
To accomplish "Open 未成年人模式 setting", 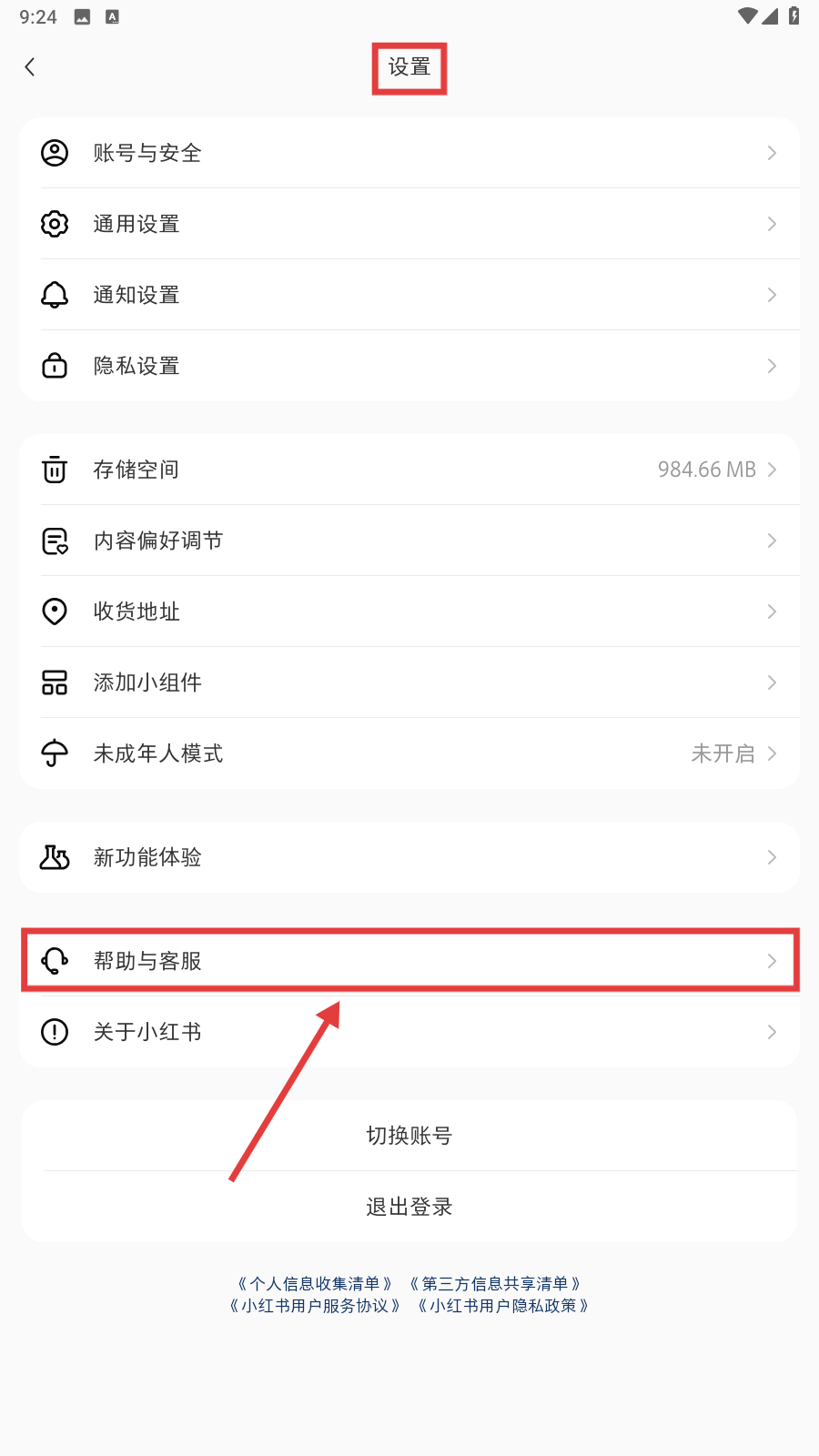I will (409, 753).
